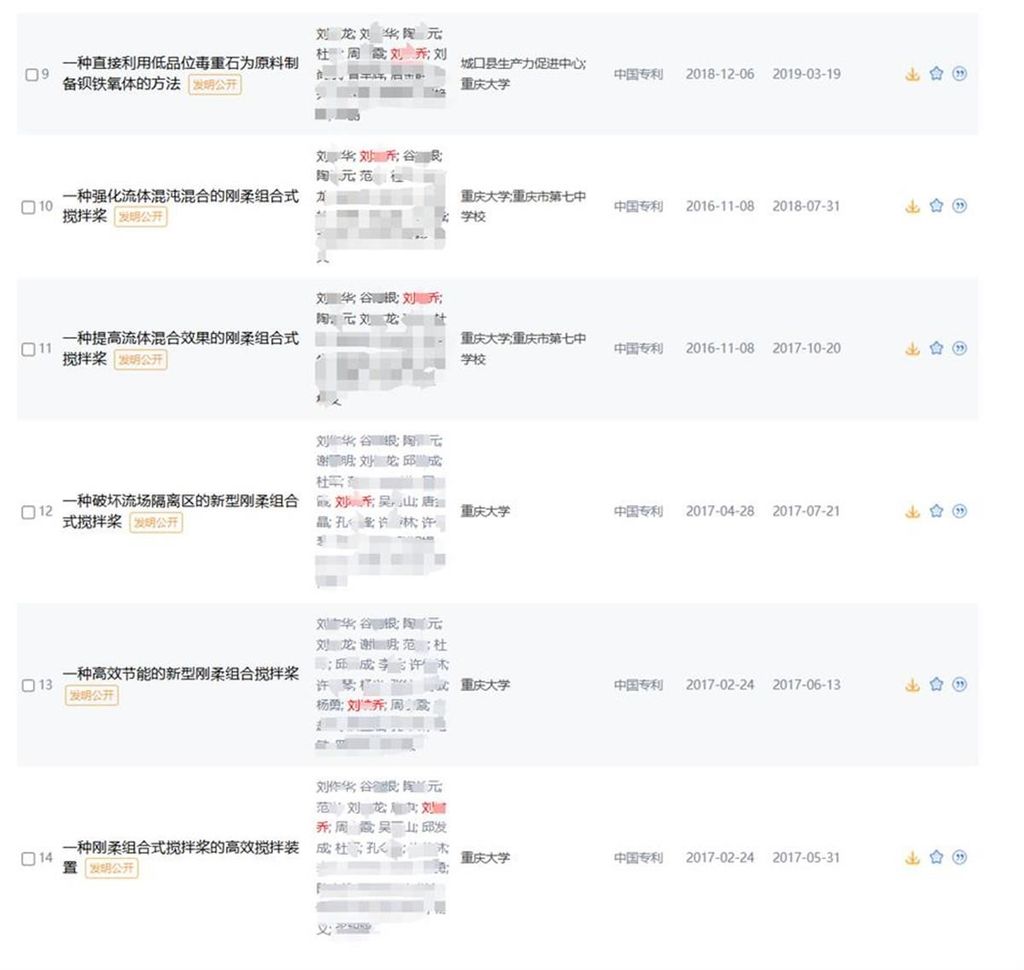Image resolution: width=1024 pixels, height=970 pixels.
Task: Cite result 9 using the quote icon
Action: tap(959, 74)
